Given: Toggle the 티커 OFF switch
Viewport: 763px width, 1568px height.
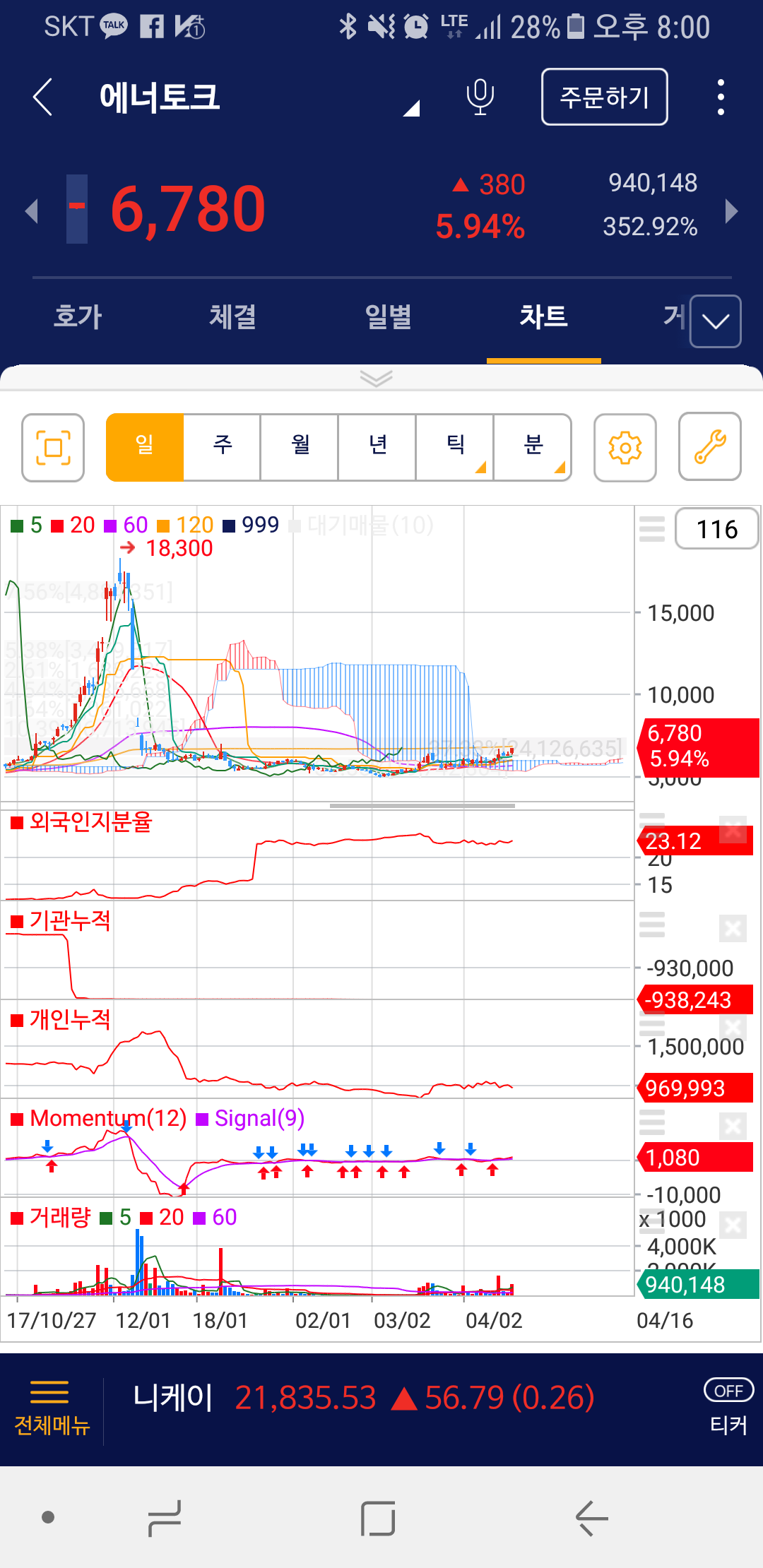Looking at the screenshot, I should point(728,1390).
